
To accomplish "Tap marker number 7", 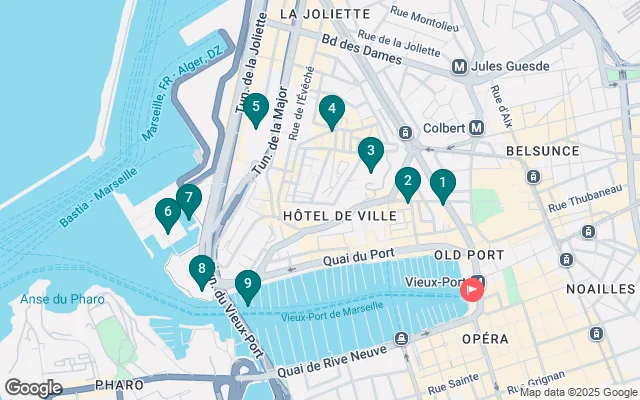I will [x=188, y=198].
